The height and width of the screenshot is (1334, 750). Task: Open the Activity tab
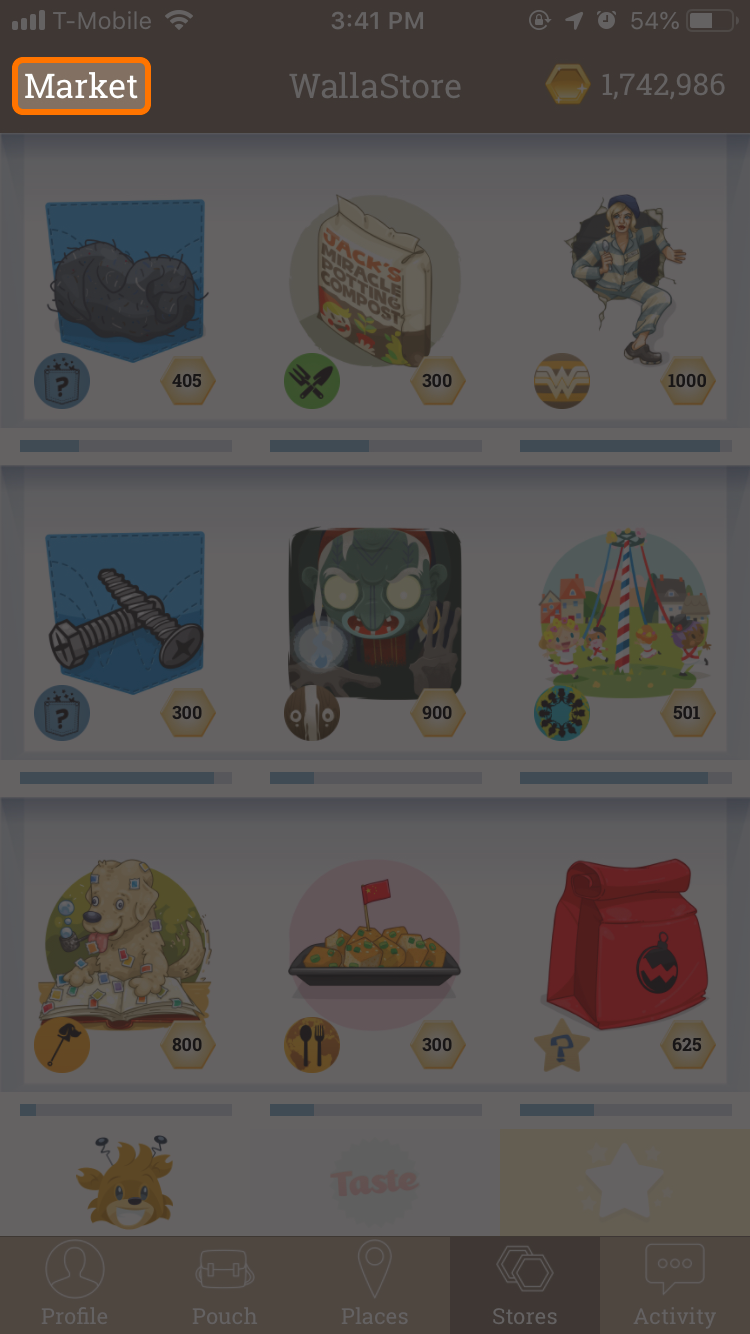point(675,1285)
